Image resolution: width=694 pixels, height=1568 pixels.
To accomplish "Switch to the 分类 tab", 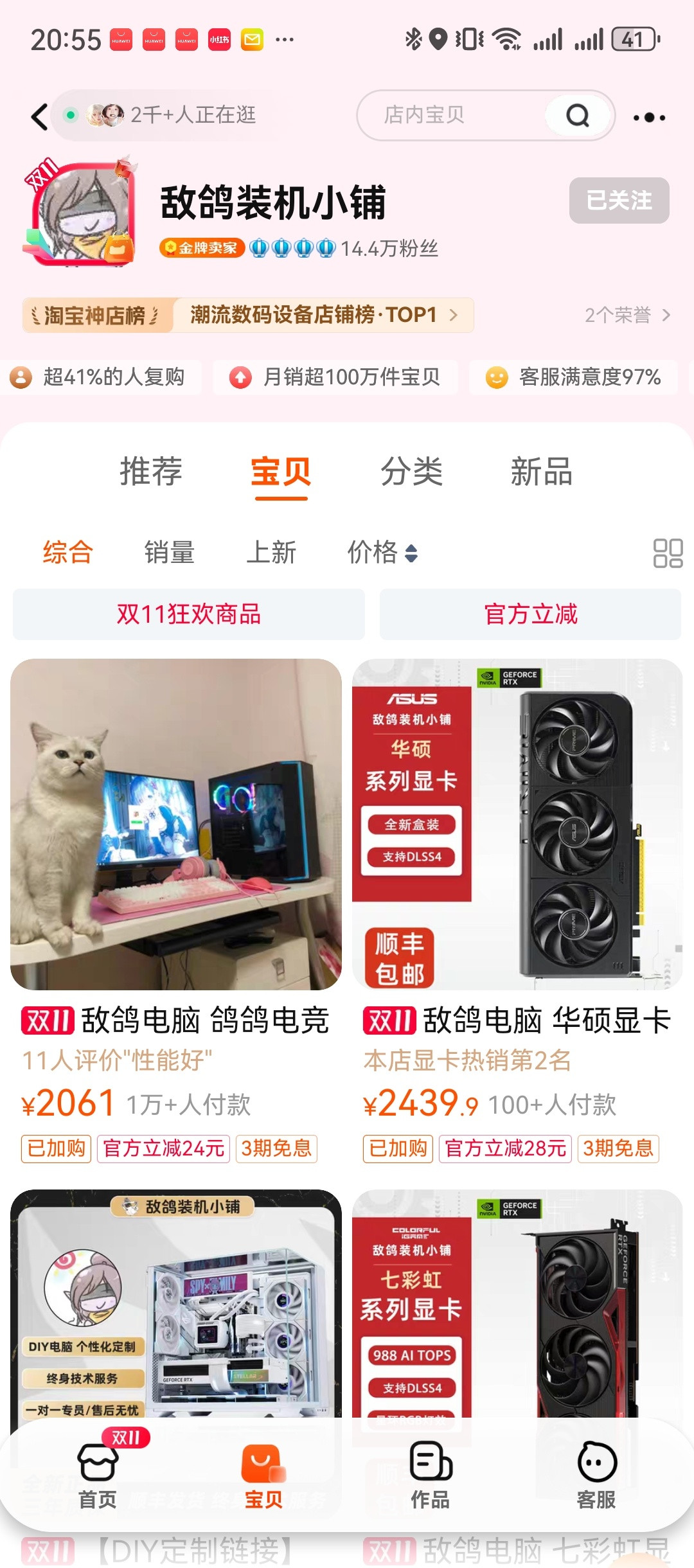I will [411, 472].
